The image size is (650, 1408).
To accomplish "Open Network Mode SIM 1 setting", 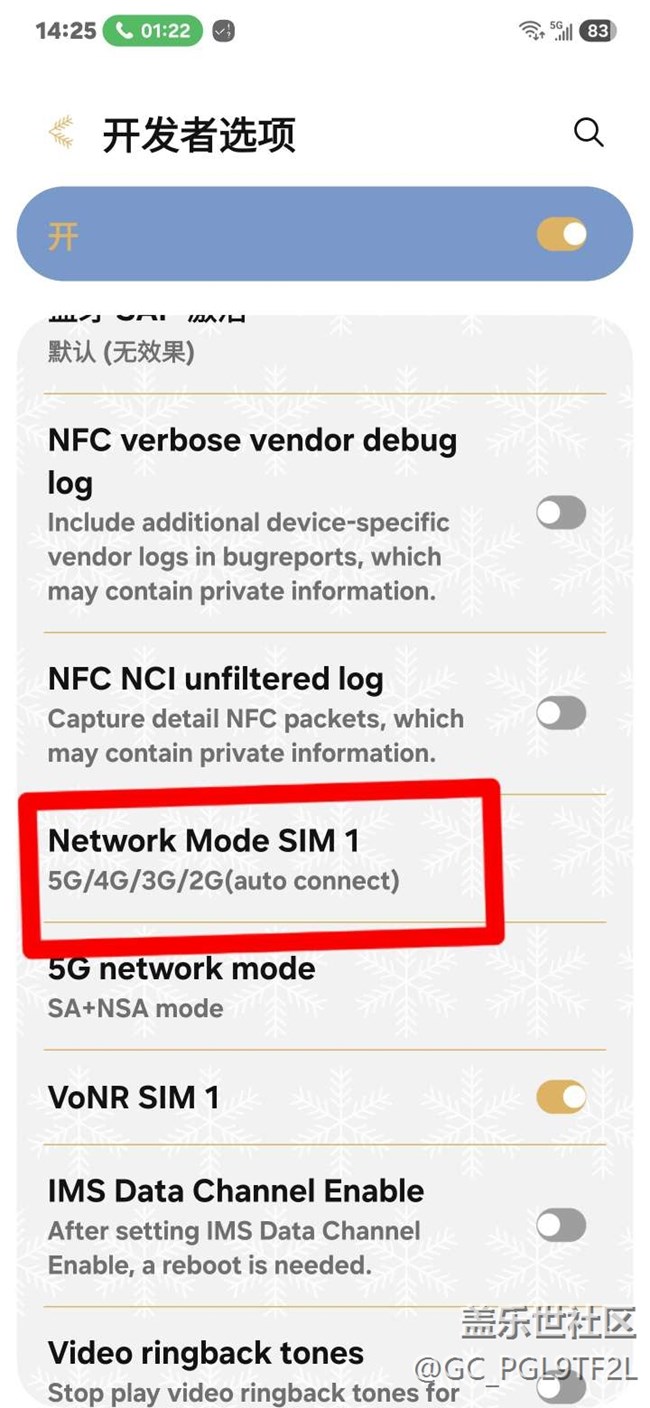I will pos(326,859).
